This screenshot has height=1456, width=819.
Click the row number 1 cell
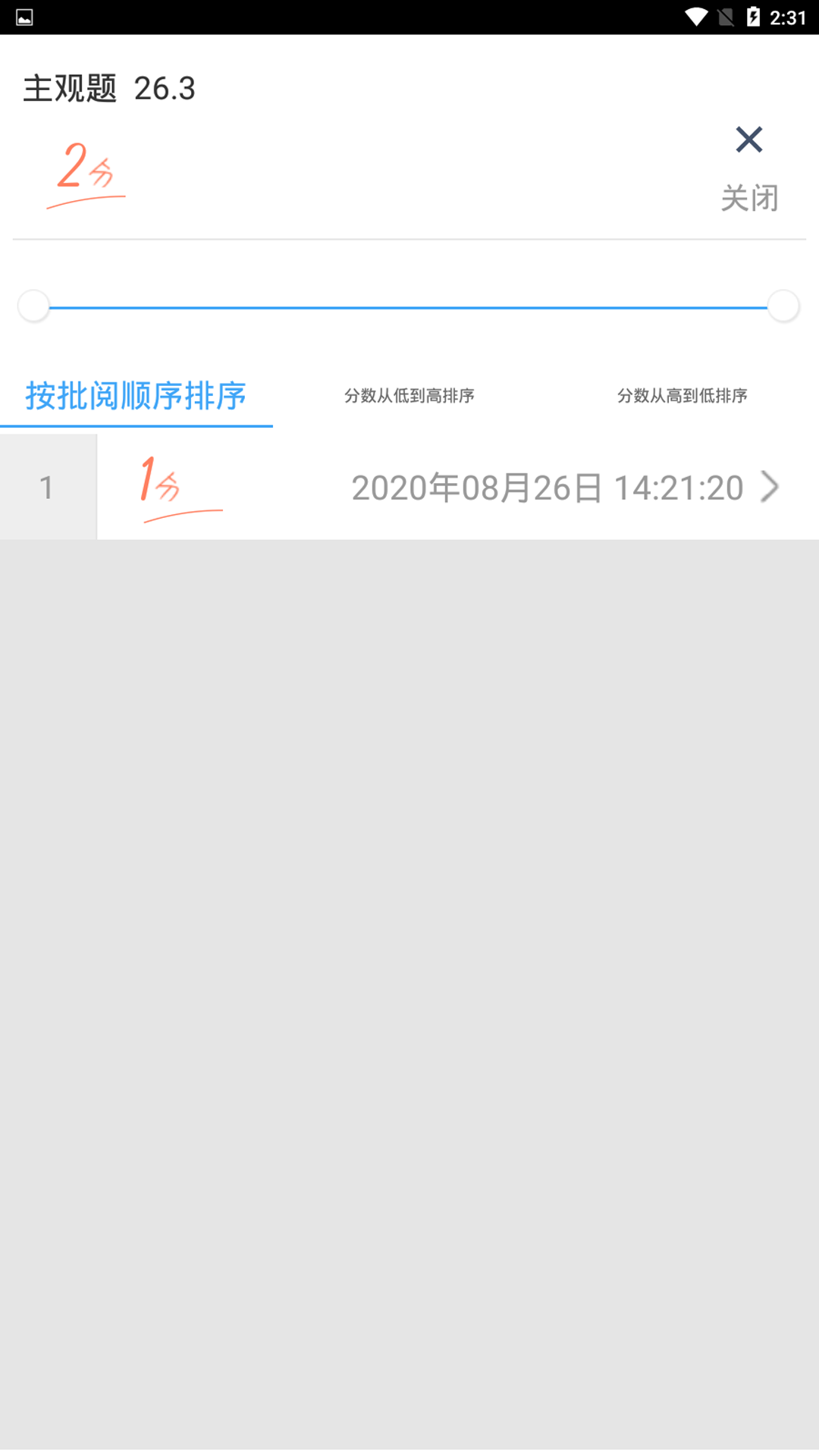point(48,488)
